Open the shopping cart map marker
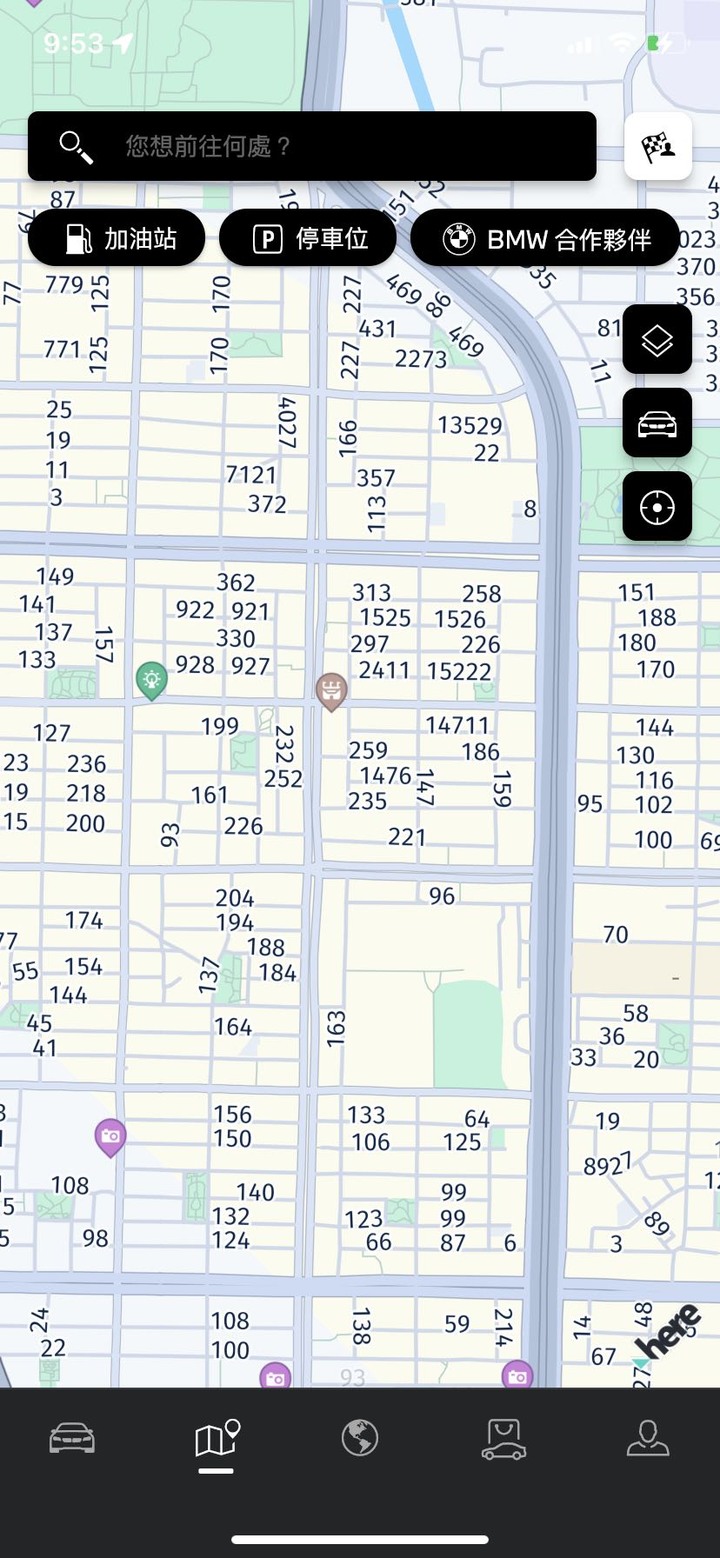 coord(331,689)
